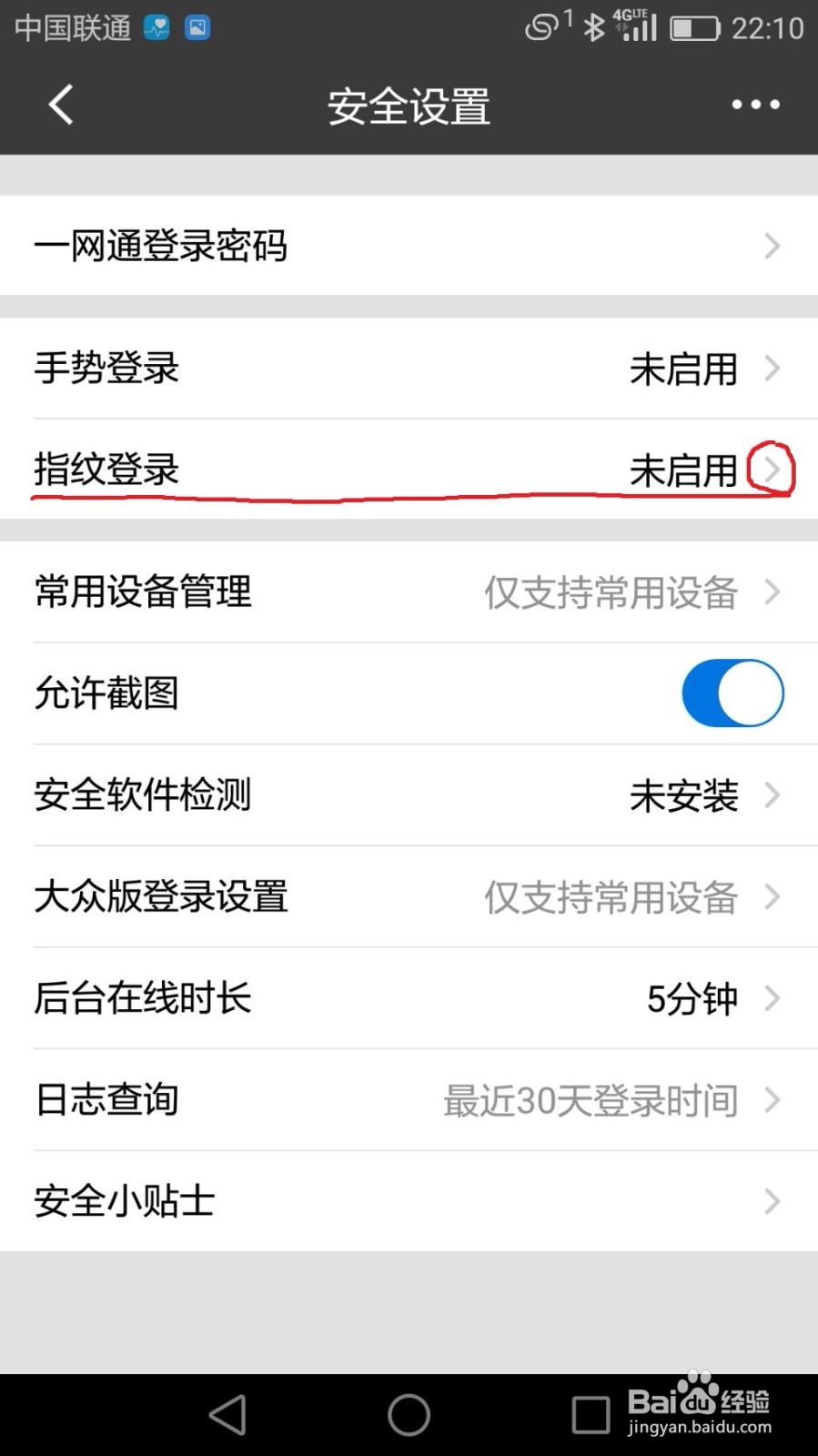Expand the circled chevron next to 指纹登录
This screenshot has height=1456, width=818.
point(772,470)
